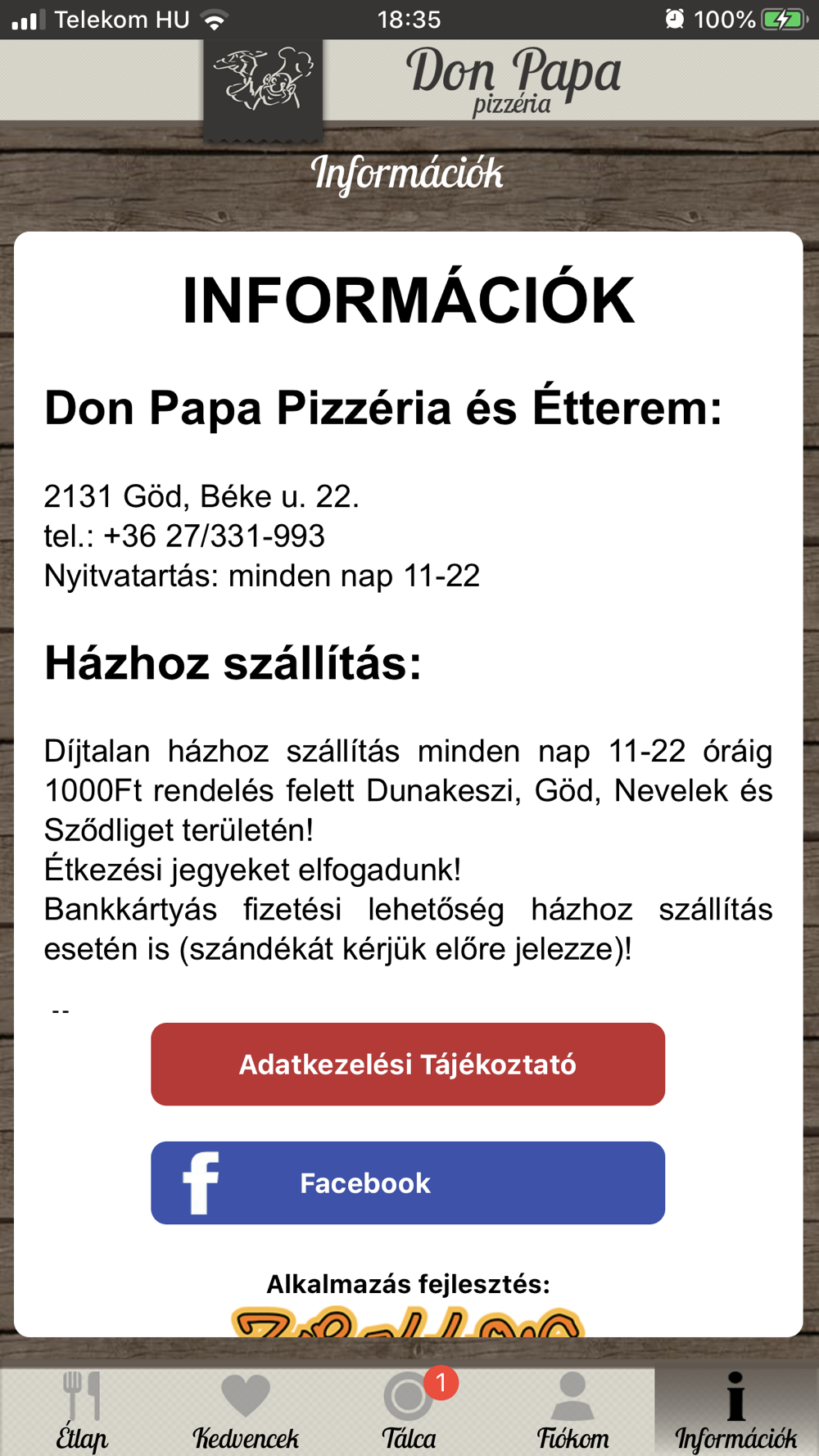Tap the Információk tab
819x1456 pixels.
coord(737,1412)
